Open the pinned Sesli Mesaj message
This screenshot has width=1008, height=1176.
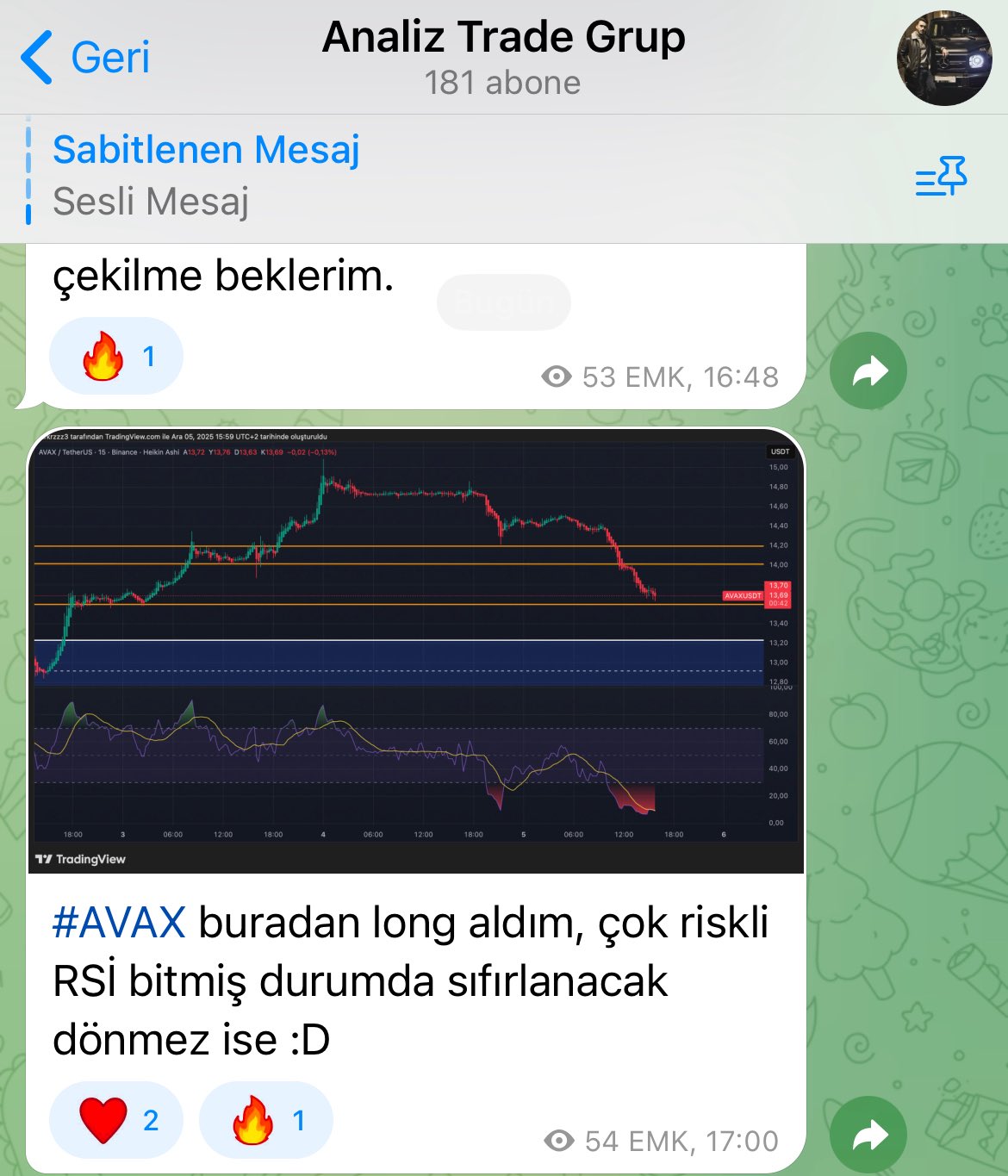[207, 177]
